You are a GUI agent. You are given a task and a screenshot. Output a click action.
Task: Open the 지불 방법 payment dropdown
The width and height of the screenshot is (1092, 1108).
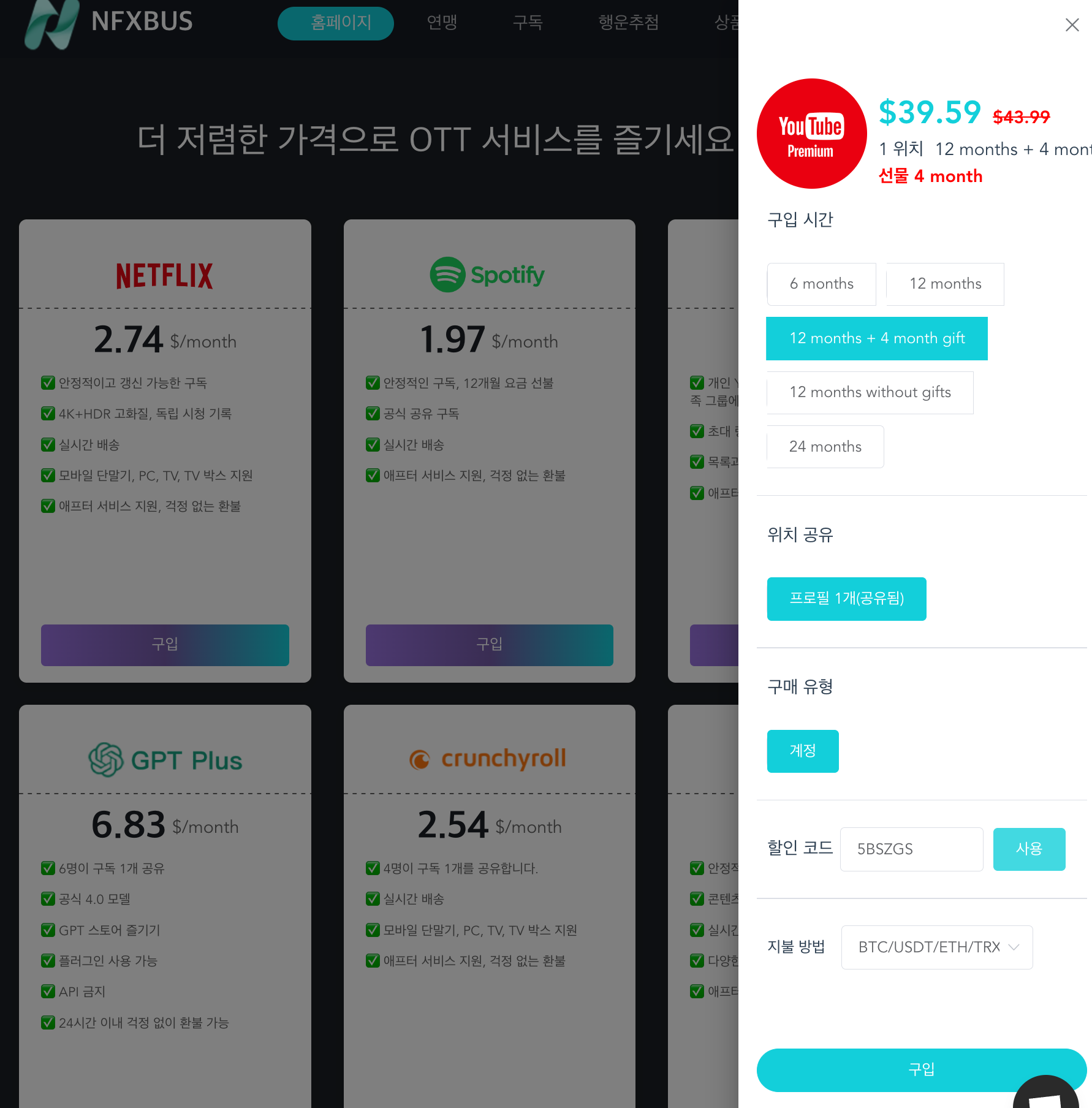tap(936, 947)
